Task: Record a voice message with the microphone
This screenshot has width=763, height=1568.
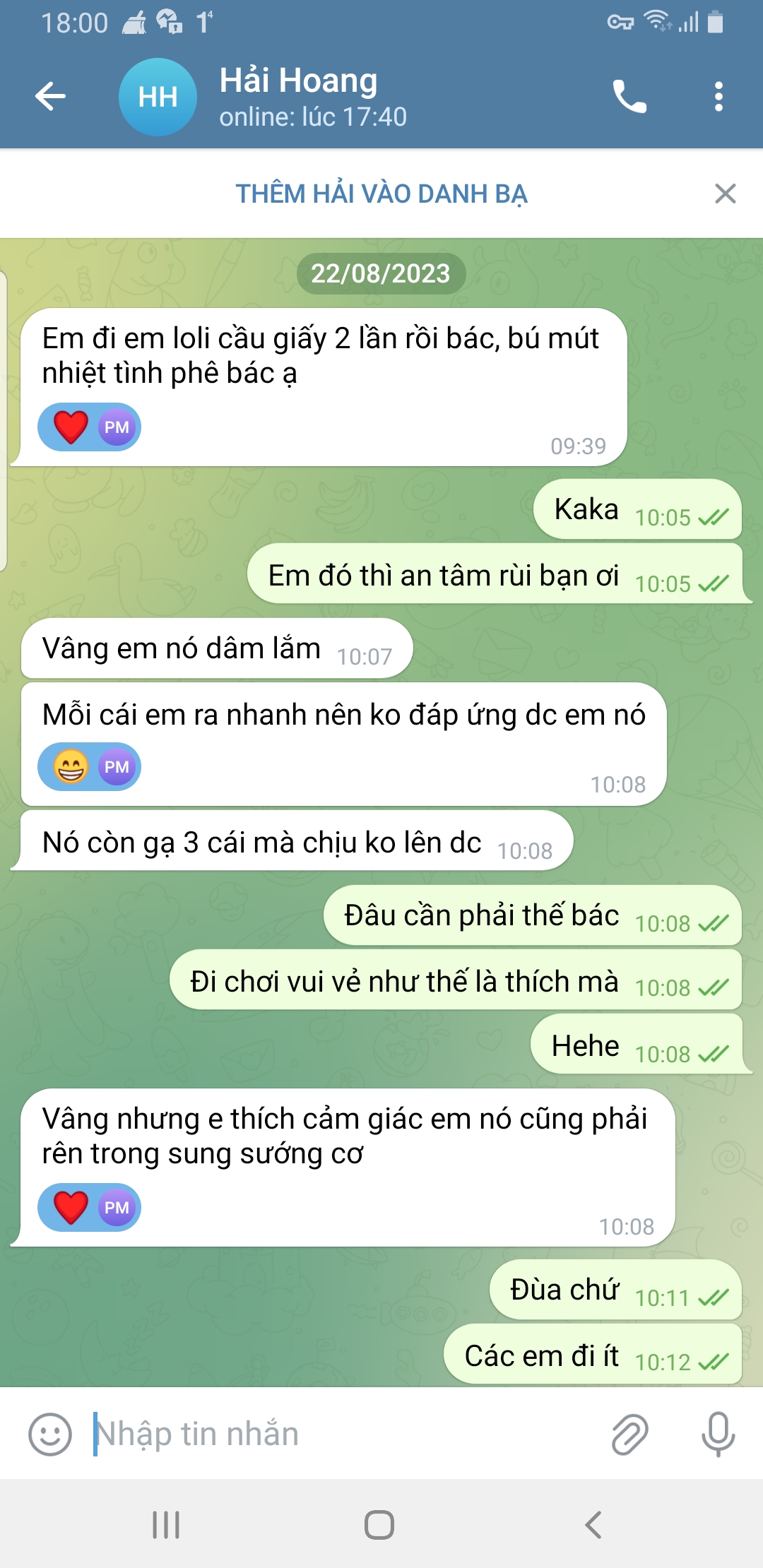Action: click(x=716, y=1433)
